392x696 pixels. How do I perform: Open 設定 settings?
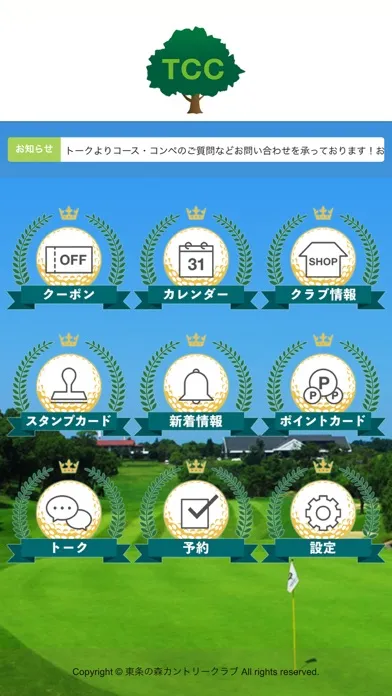[323, 512]
